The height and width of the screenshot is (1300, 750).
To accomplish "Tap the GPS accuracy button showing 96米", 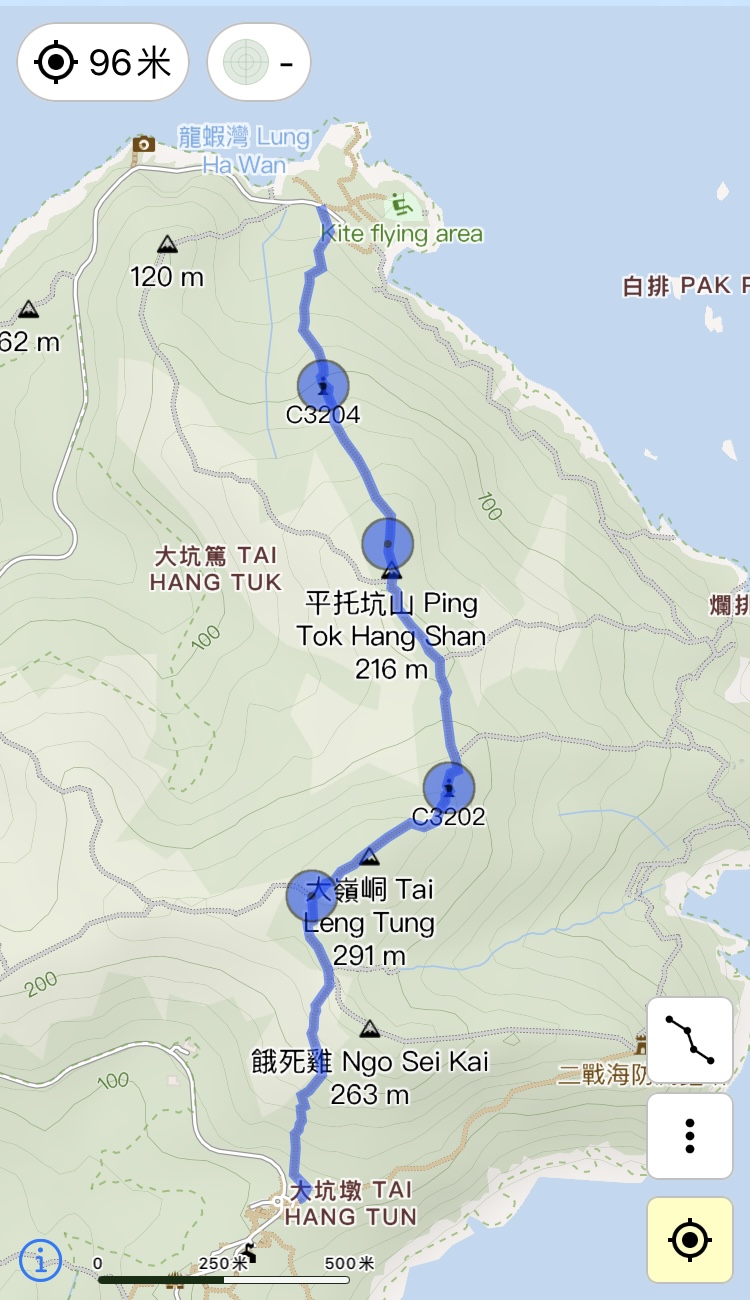I will click(104, 63).
